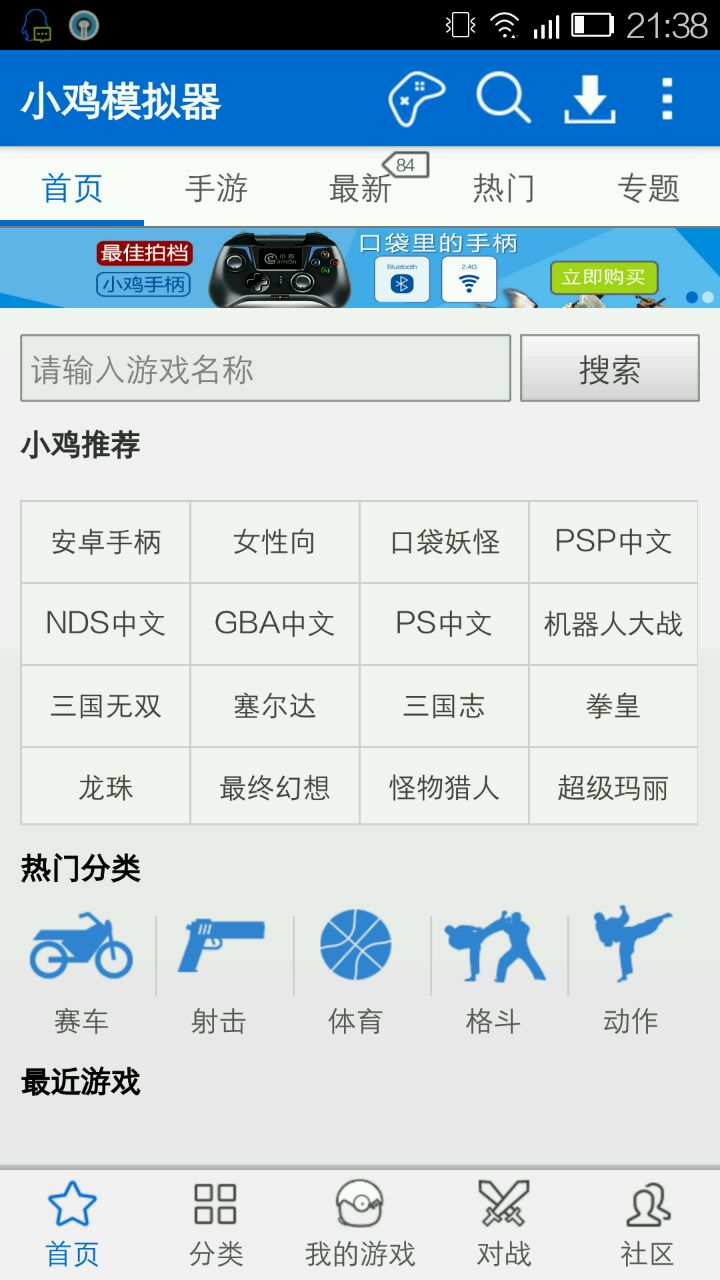This screenshot has width=720, height=1280.
Task: Switch to the 最新 tab
Action: 360,188
